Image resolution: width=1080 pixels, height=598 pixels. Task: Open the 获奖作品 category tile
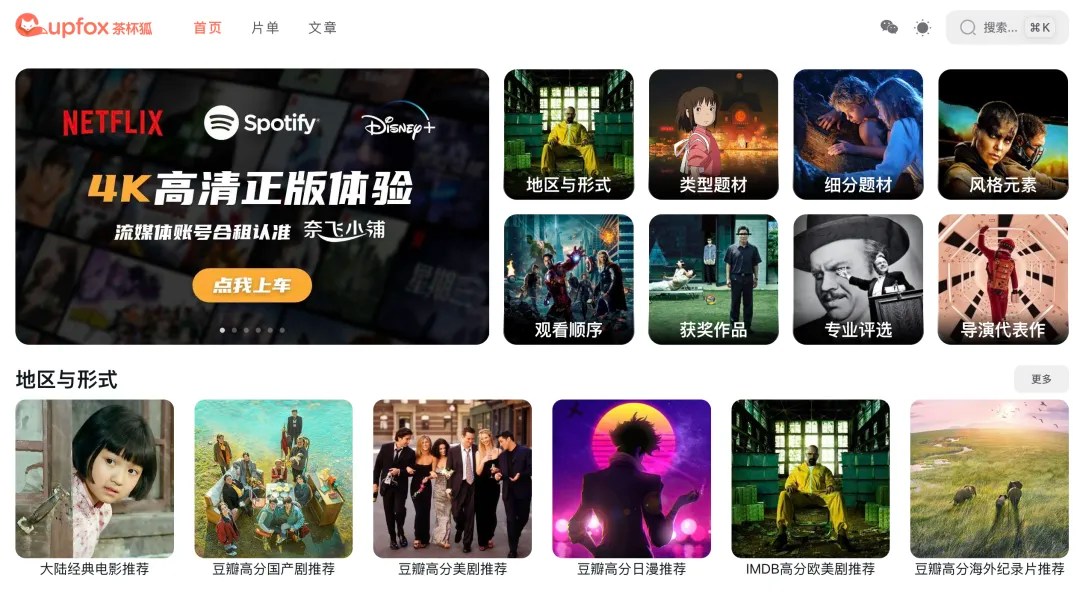point(713,279)
